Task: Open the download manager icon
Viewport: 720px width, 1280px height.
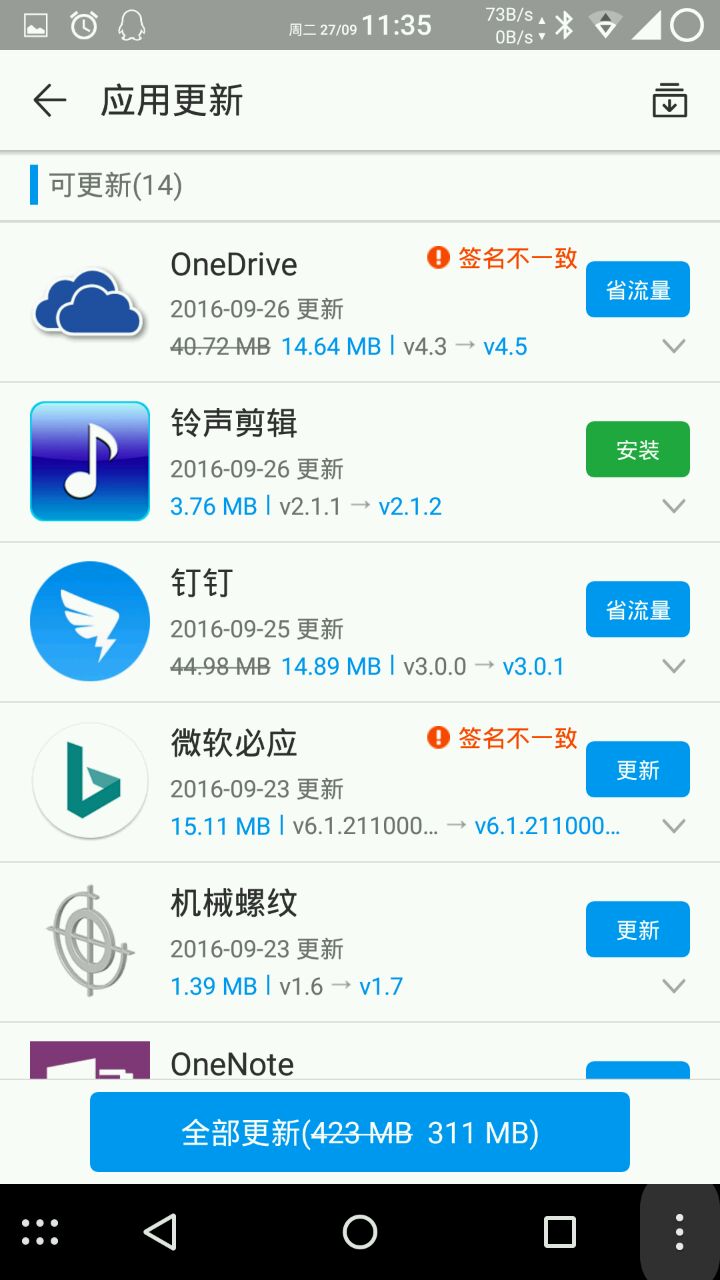Action: (670, 101)
